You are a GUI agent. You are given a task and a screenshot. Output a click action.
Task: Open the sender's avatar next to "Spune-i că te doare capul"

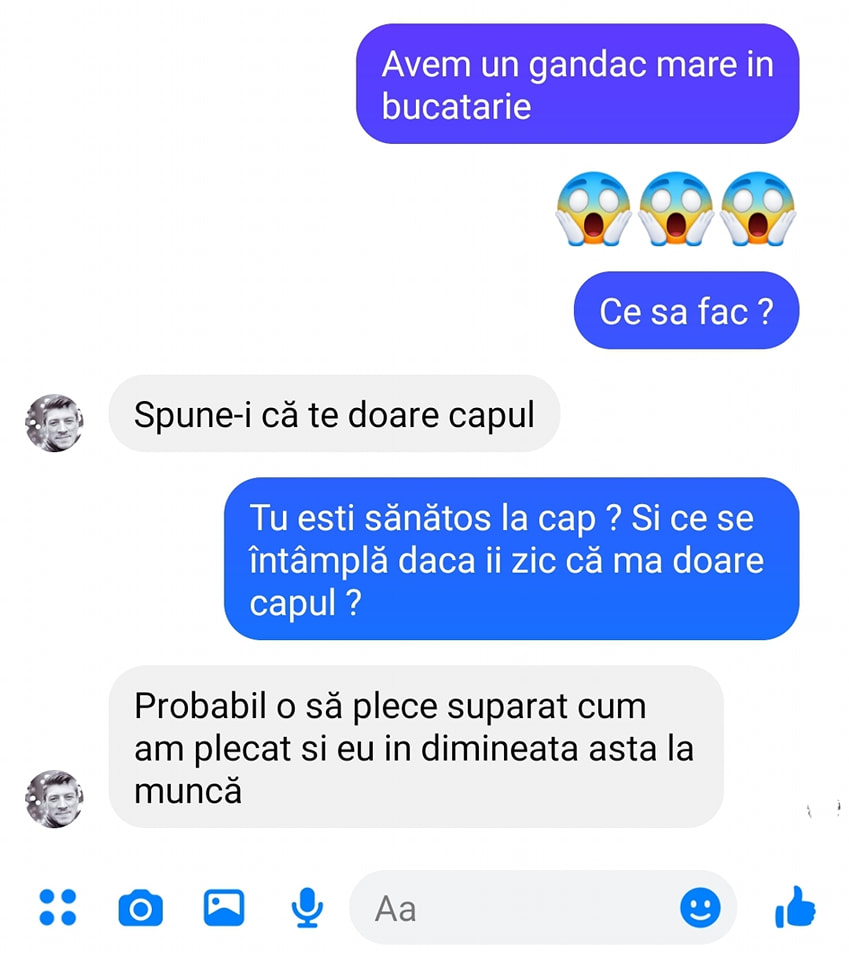click(x=54, y=423)
